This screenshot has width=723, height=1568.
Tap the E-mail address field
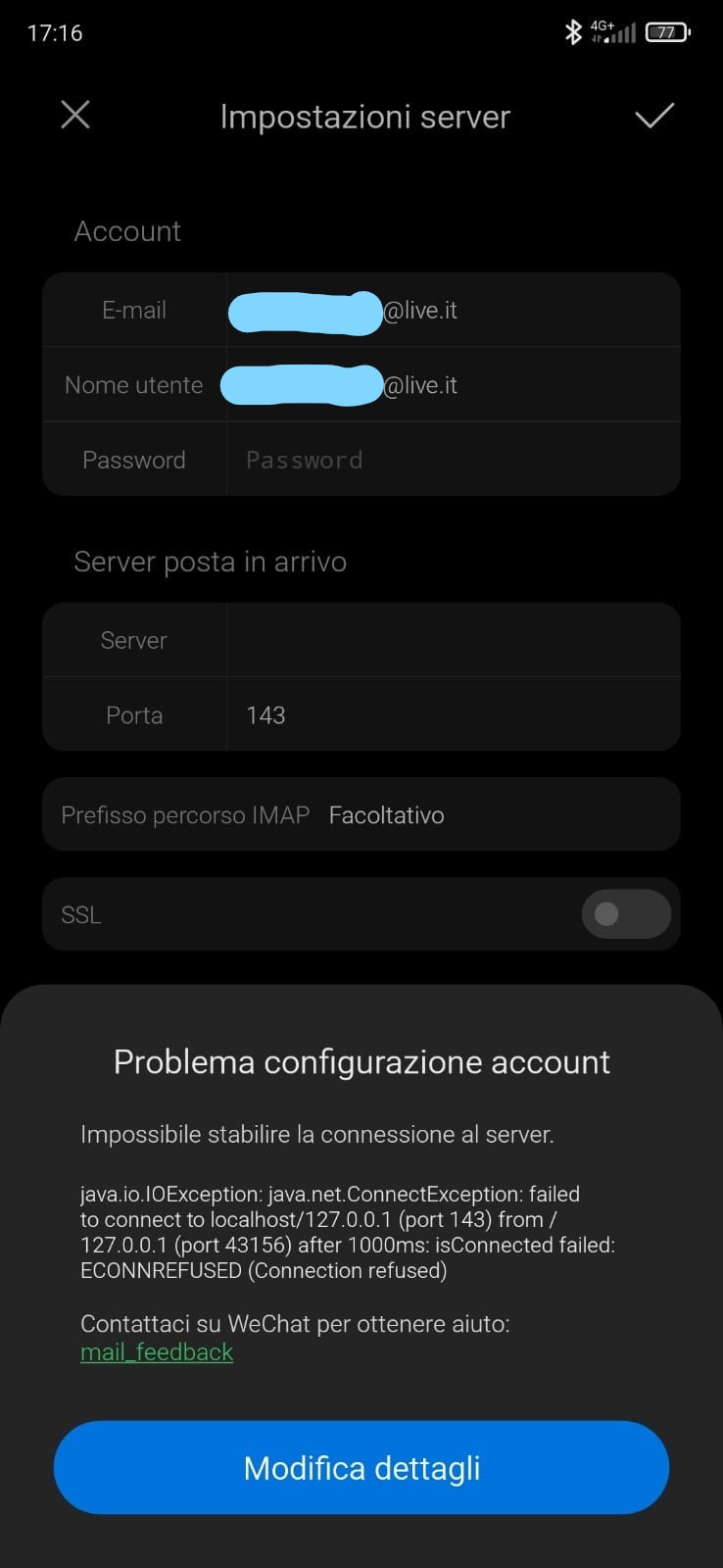451,311
